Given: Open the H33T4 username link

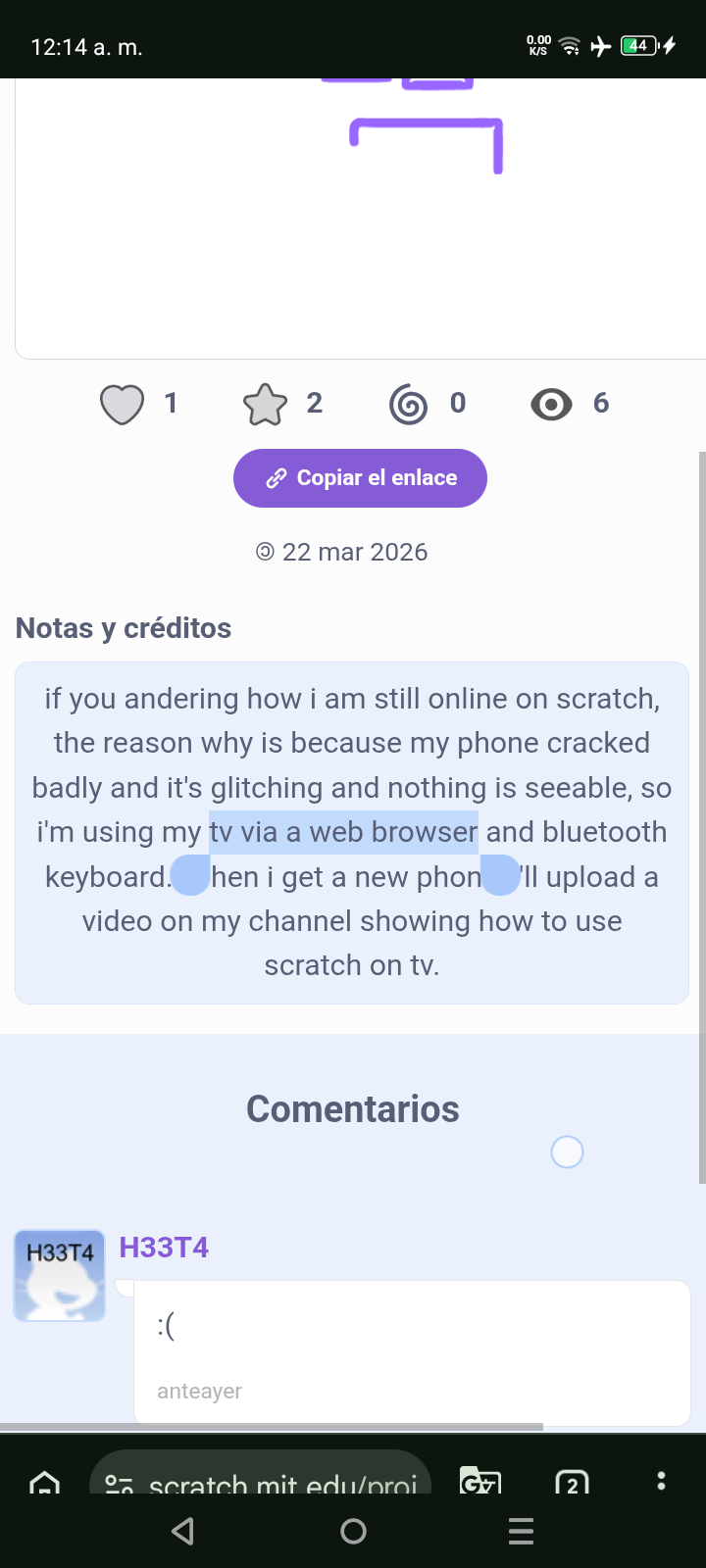Looking at the screenshot, I should (x=164, y=1248).
